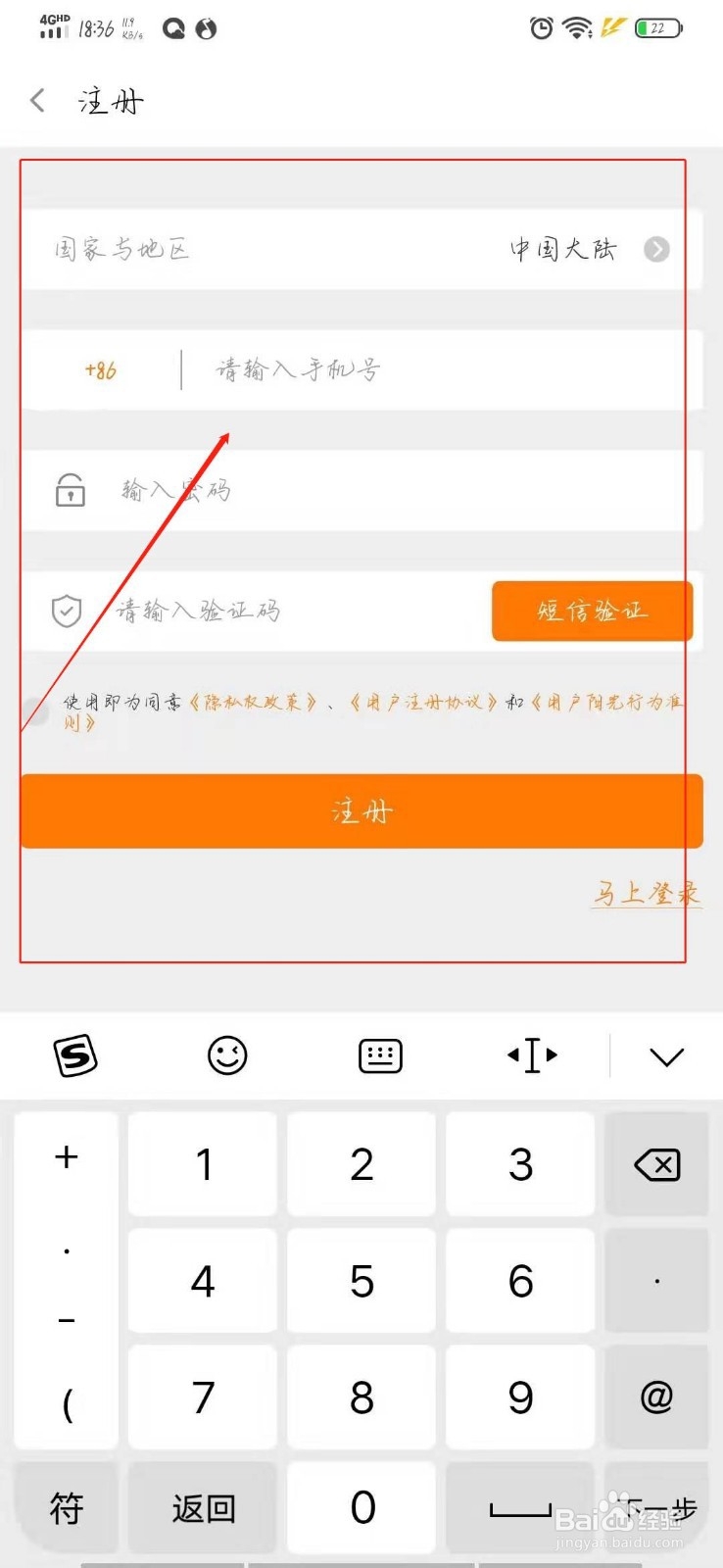Expand the 国家与地区 selection arrow
Viewport: 723px width, 1568px height.
click(x=657, y=250)
